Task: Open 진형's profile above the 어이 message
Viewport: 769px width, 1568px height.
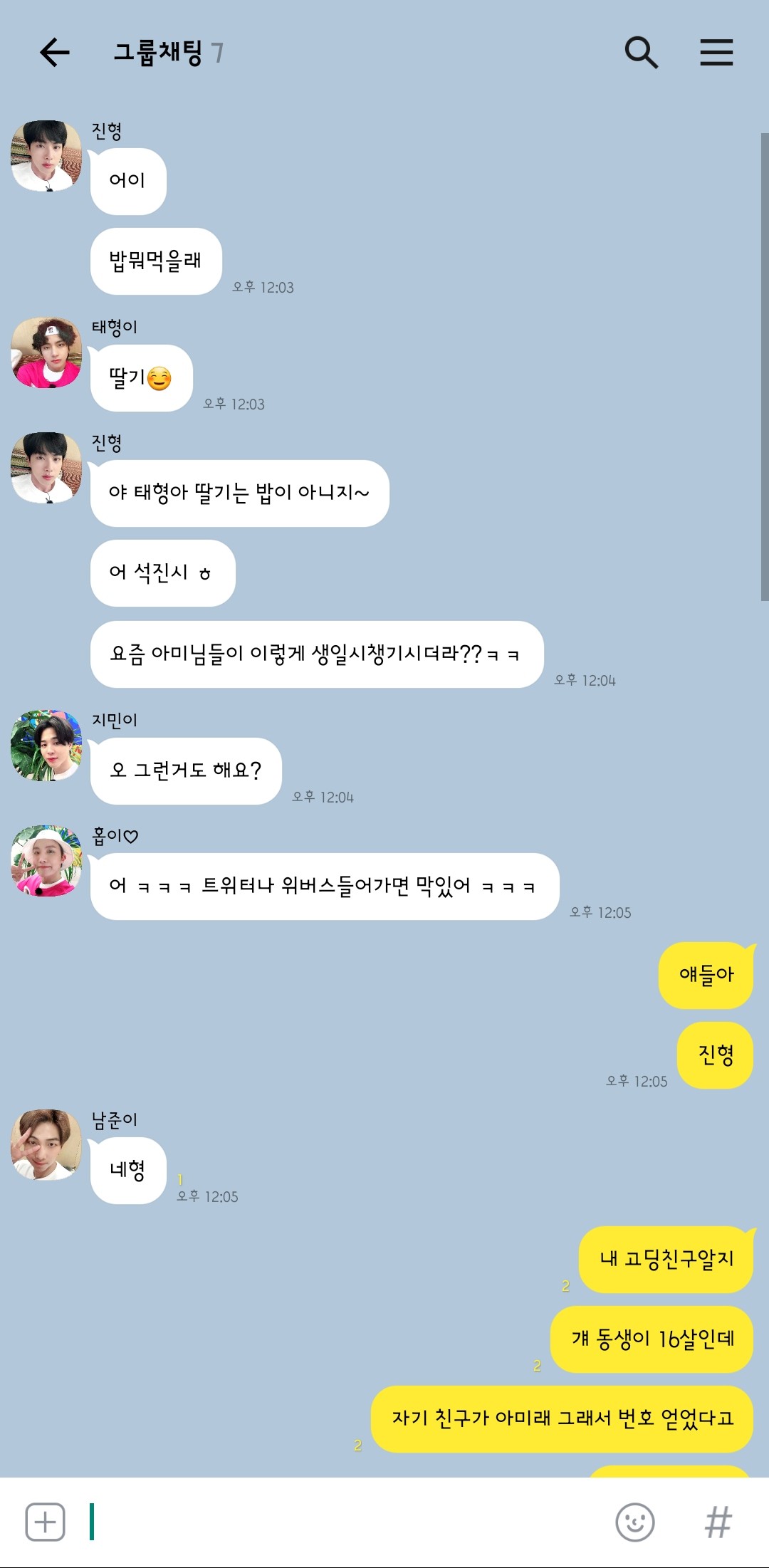Action: click(x=46, y=156)
